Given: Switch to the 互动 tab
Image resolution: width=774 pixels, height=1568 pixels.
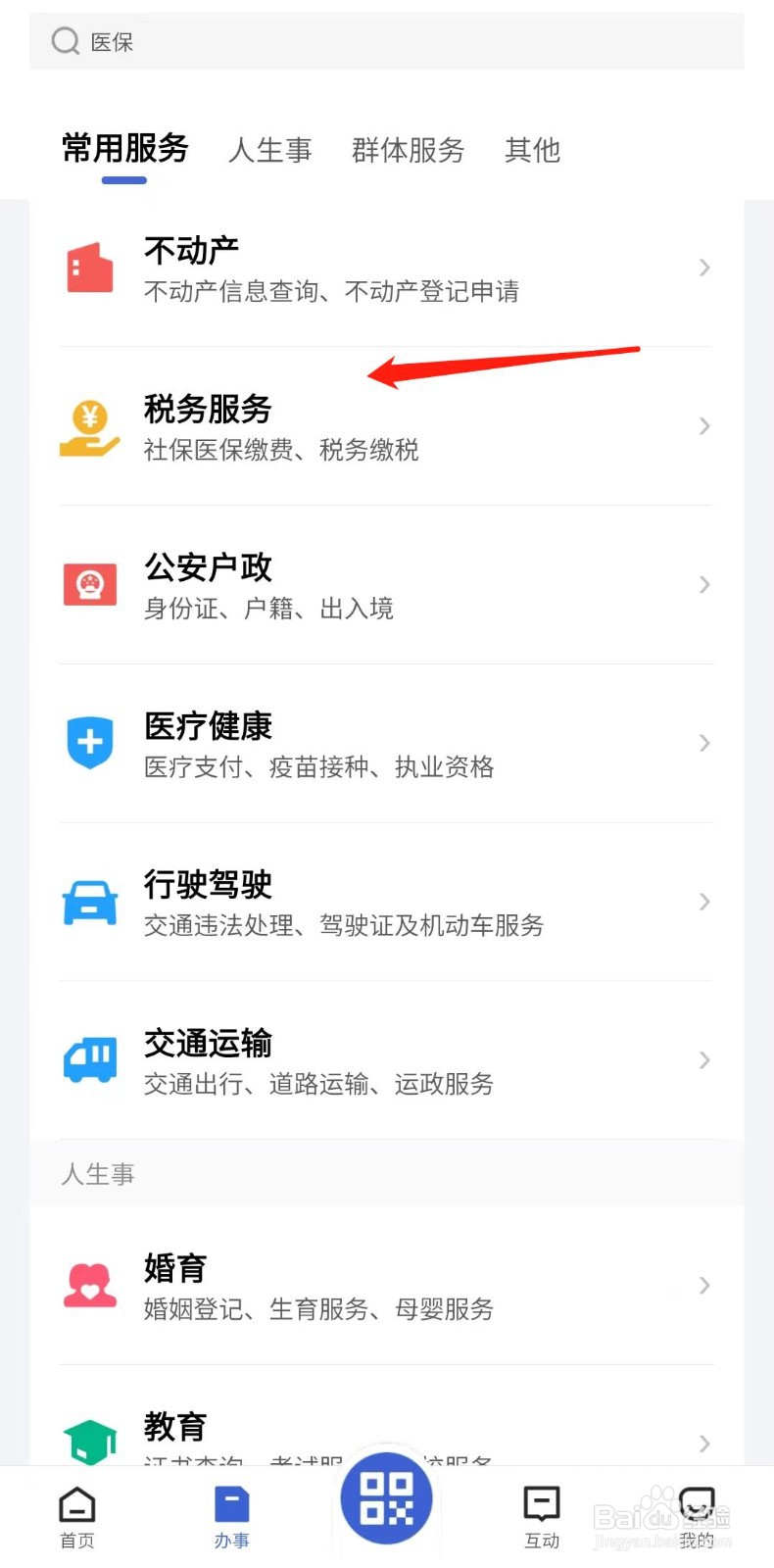Looking at the screenshot, I should tap(542, 1518).
